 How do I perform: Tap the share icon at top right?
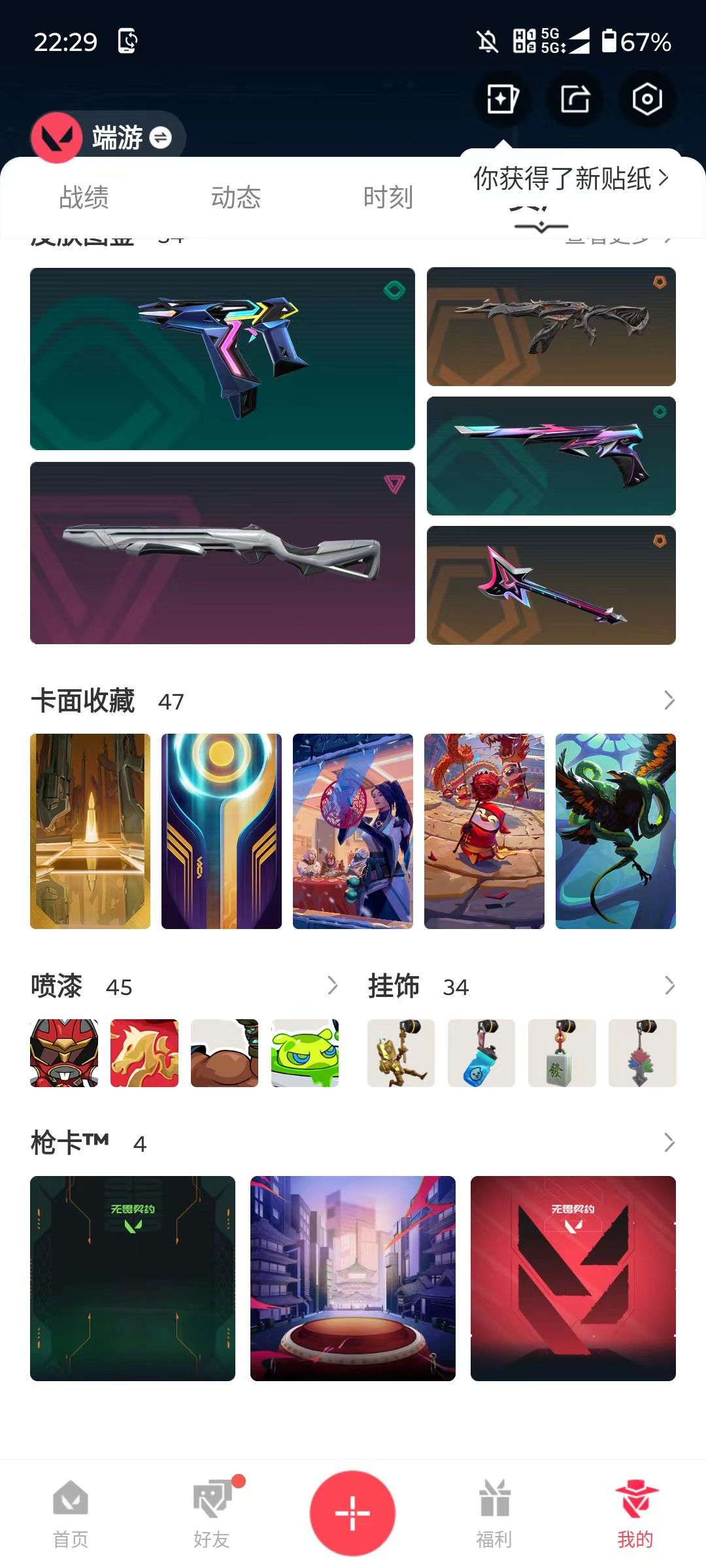(x=573, y=98)
